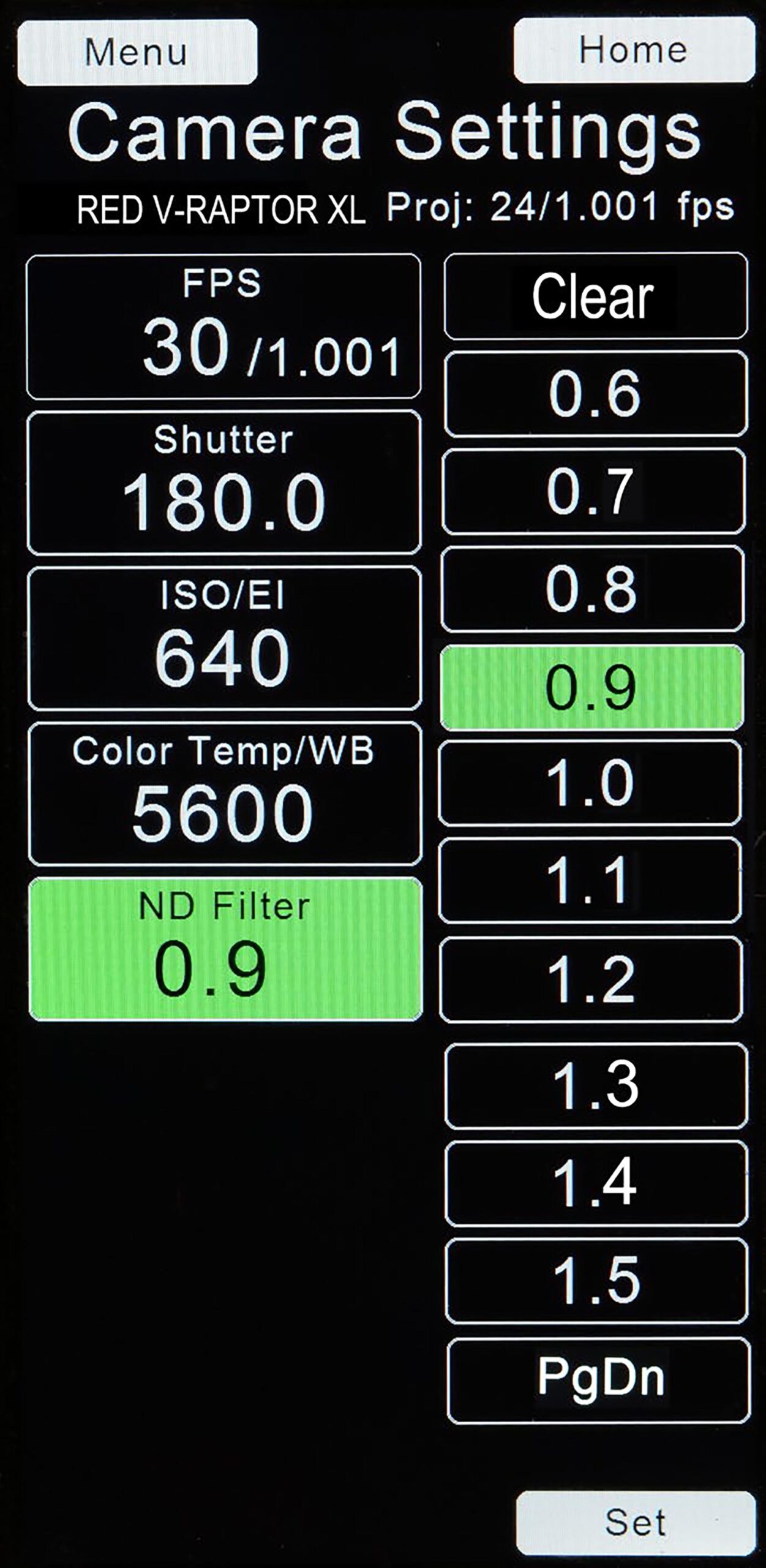This screenshot has width=766, height=1568.
Task: Select the ISO/EI setting
Action: tap(223, 638)
